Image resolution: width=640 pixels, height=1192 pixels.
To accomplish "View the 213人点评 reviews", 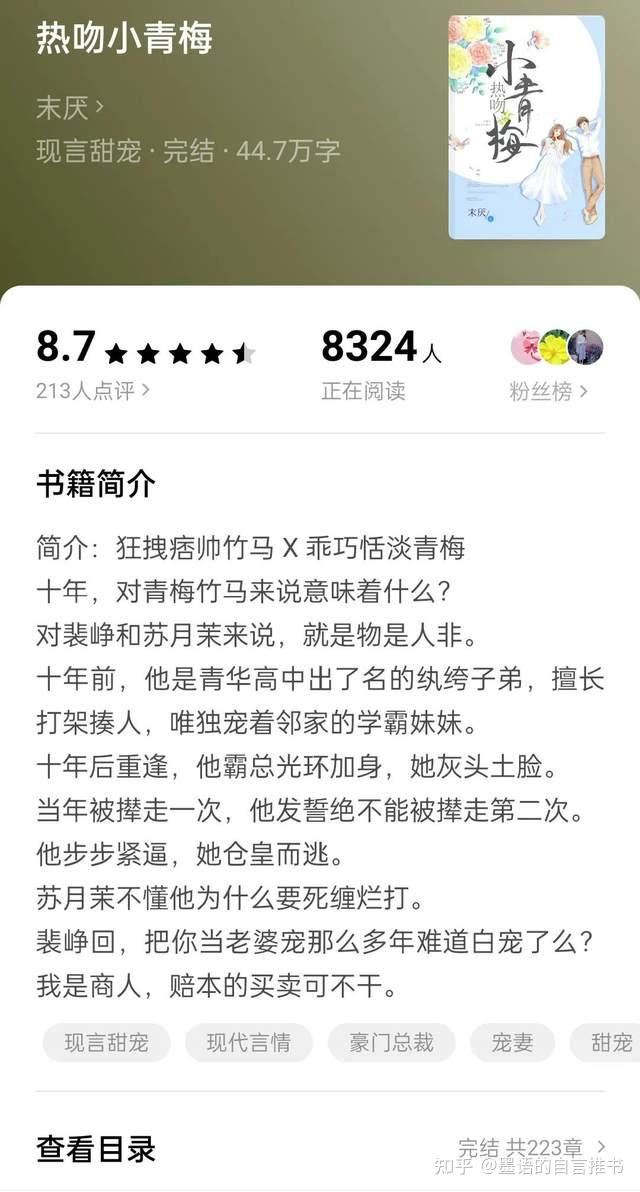I will pyautogui.click(x=93, y=391).
